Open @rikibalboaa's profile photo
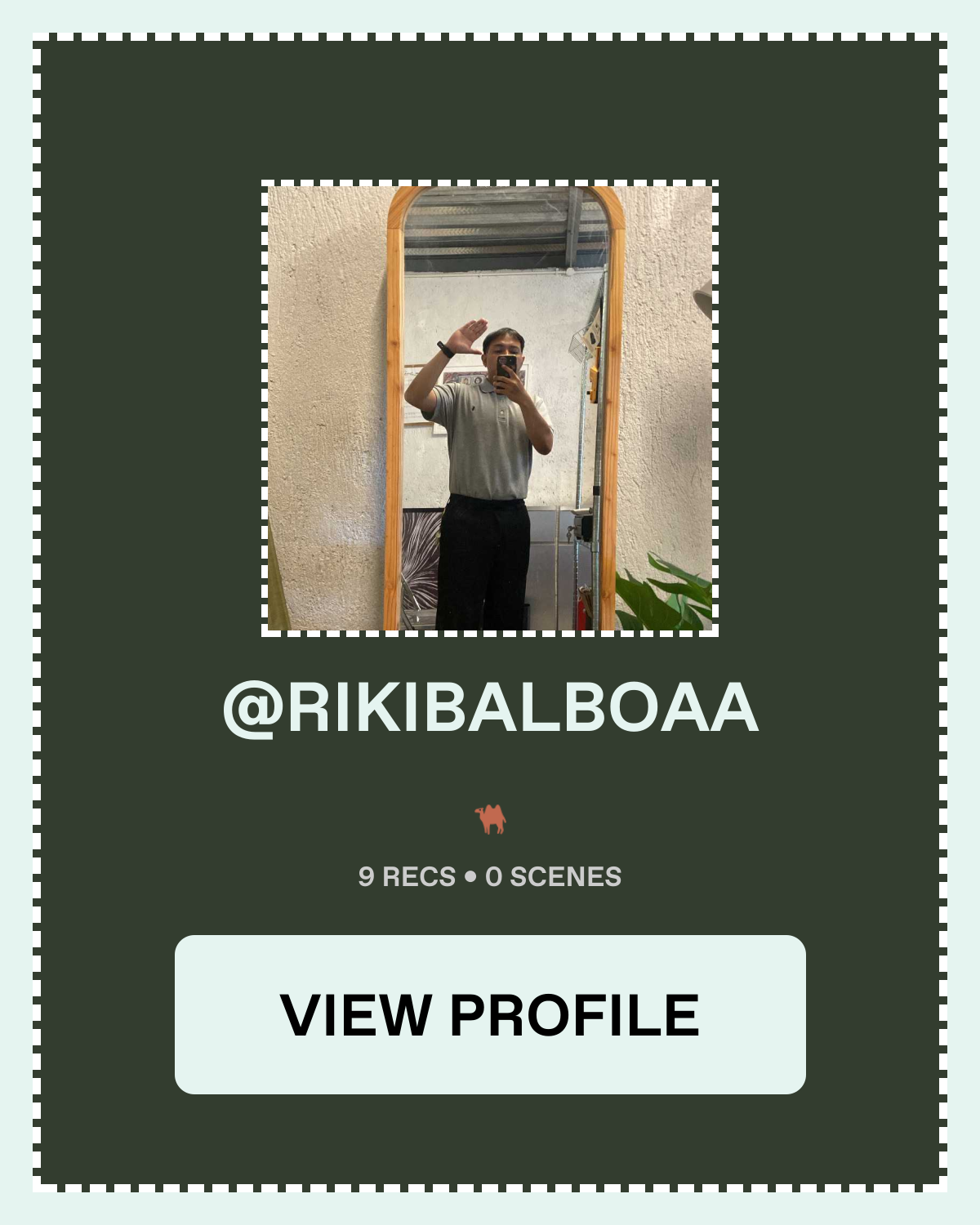 click(490, 408)
